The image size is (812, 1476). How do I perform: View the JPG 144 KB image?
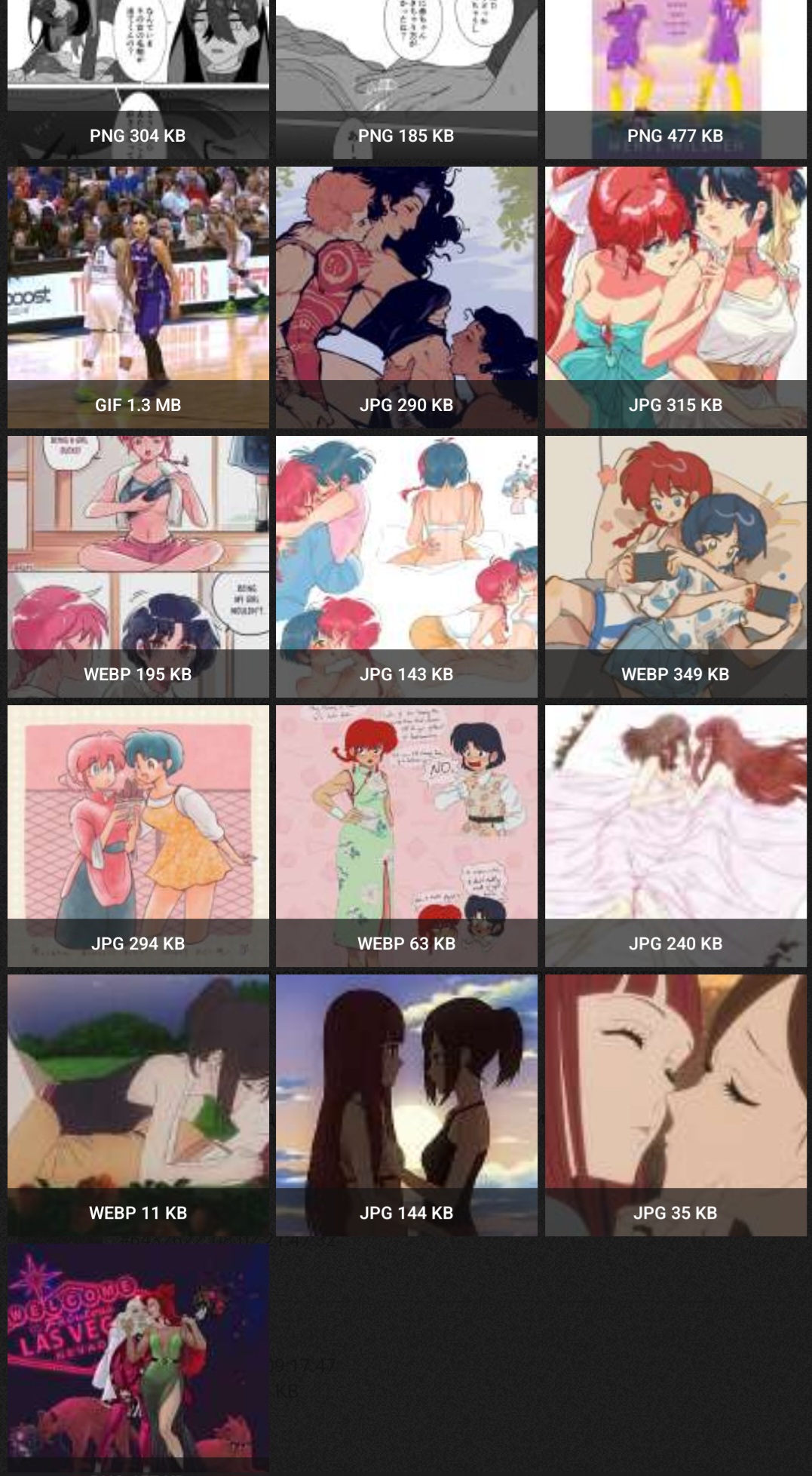click(x=406, y=1104)
